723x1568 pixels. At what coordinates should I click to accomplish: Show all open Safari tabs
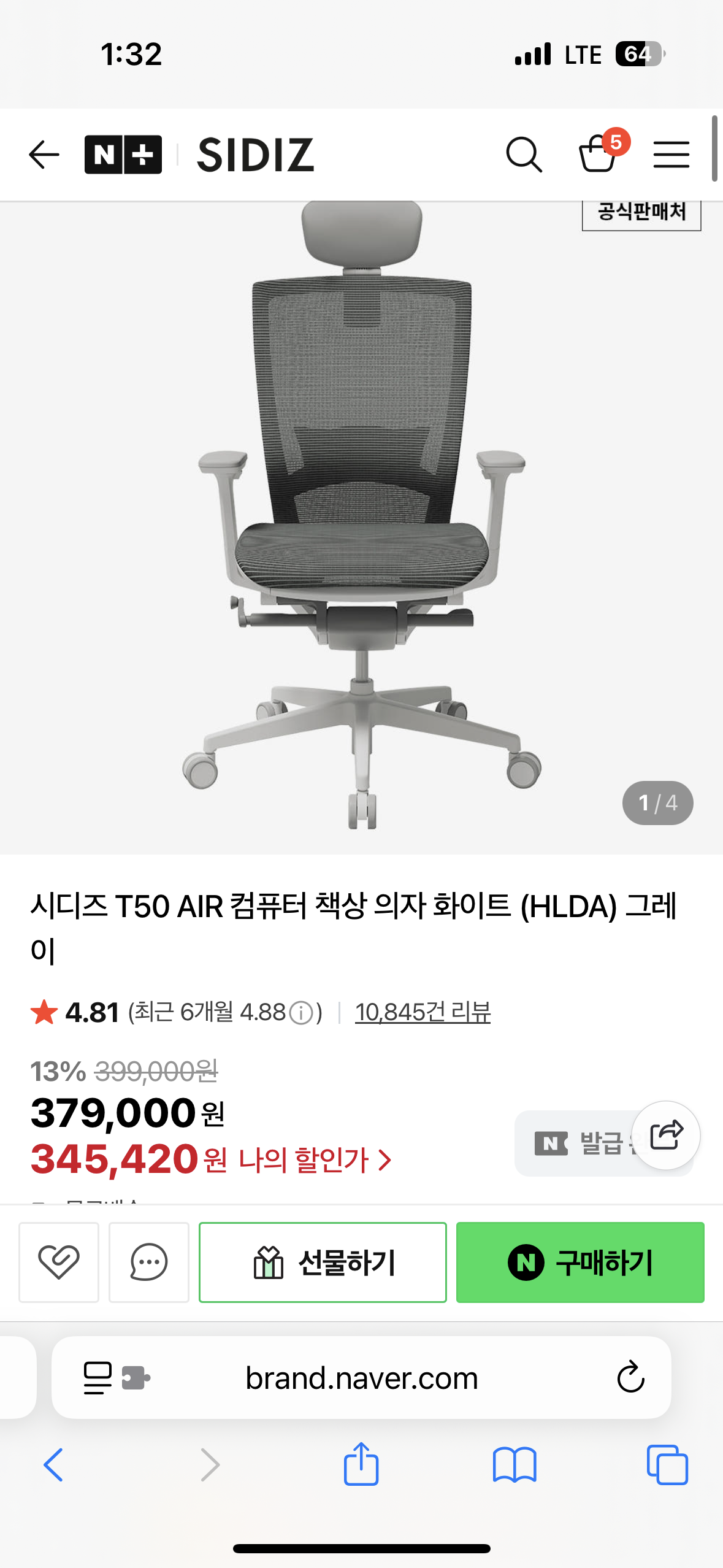667,1464
